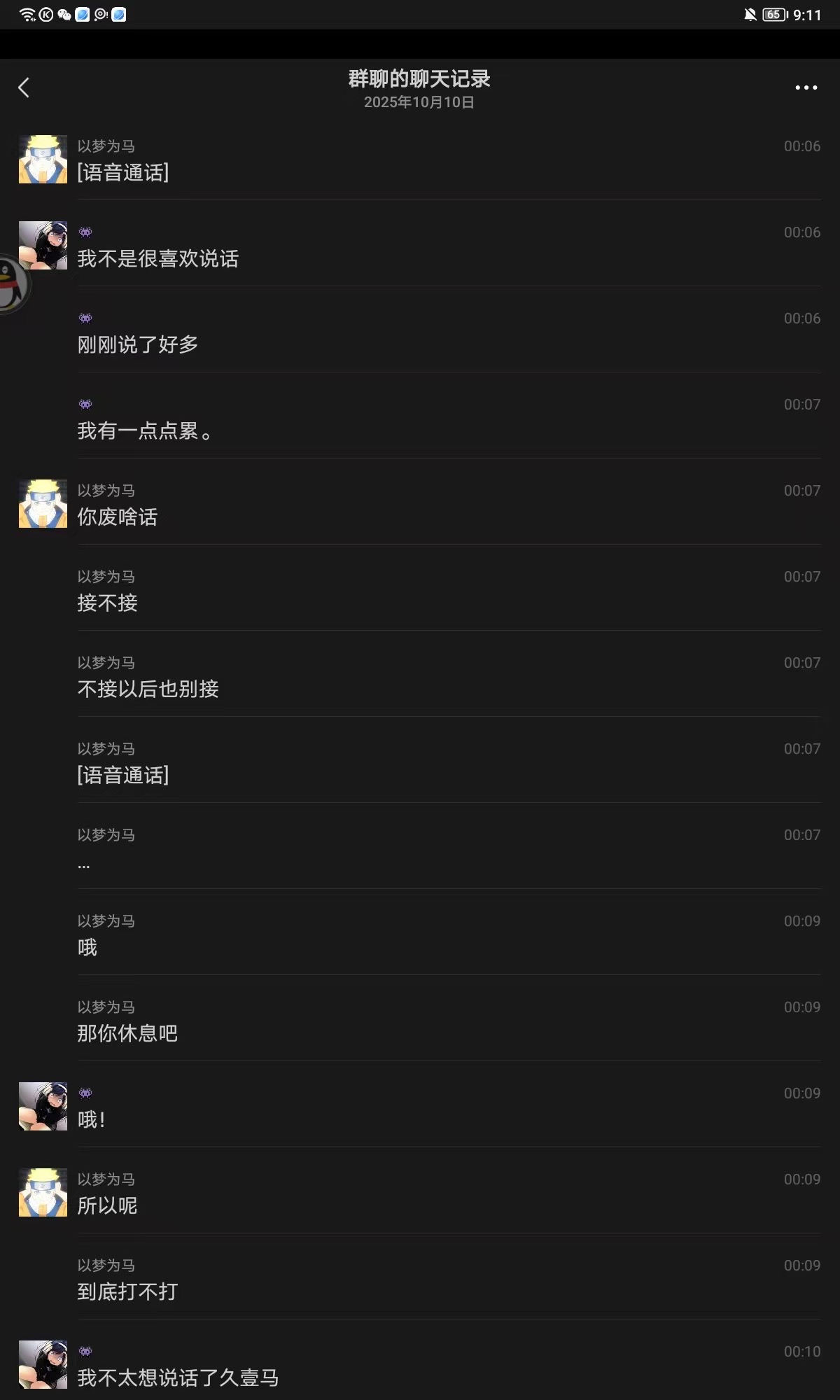The width and height of the screenshot is (840, 1400).
Task: Select the 群聊的聊天记录 title
Action: 419,79
